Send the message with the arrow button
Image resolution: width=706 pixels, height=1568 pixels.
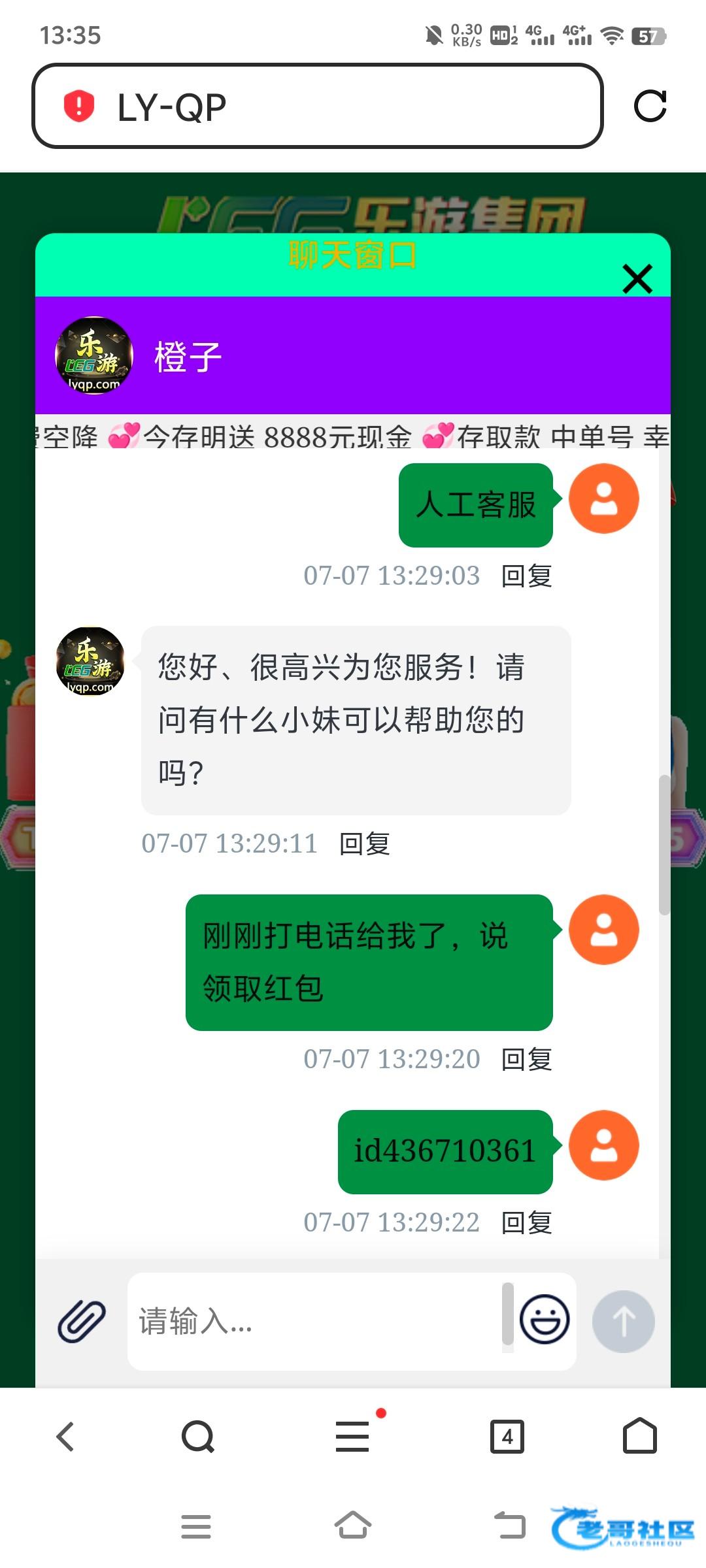click(623, 1321)
